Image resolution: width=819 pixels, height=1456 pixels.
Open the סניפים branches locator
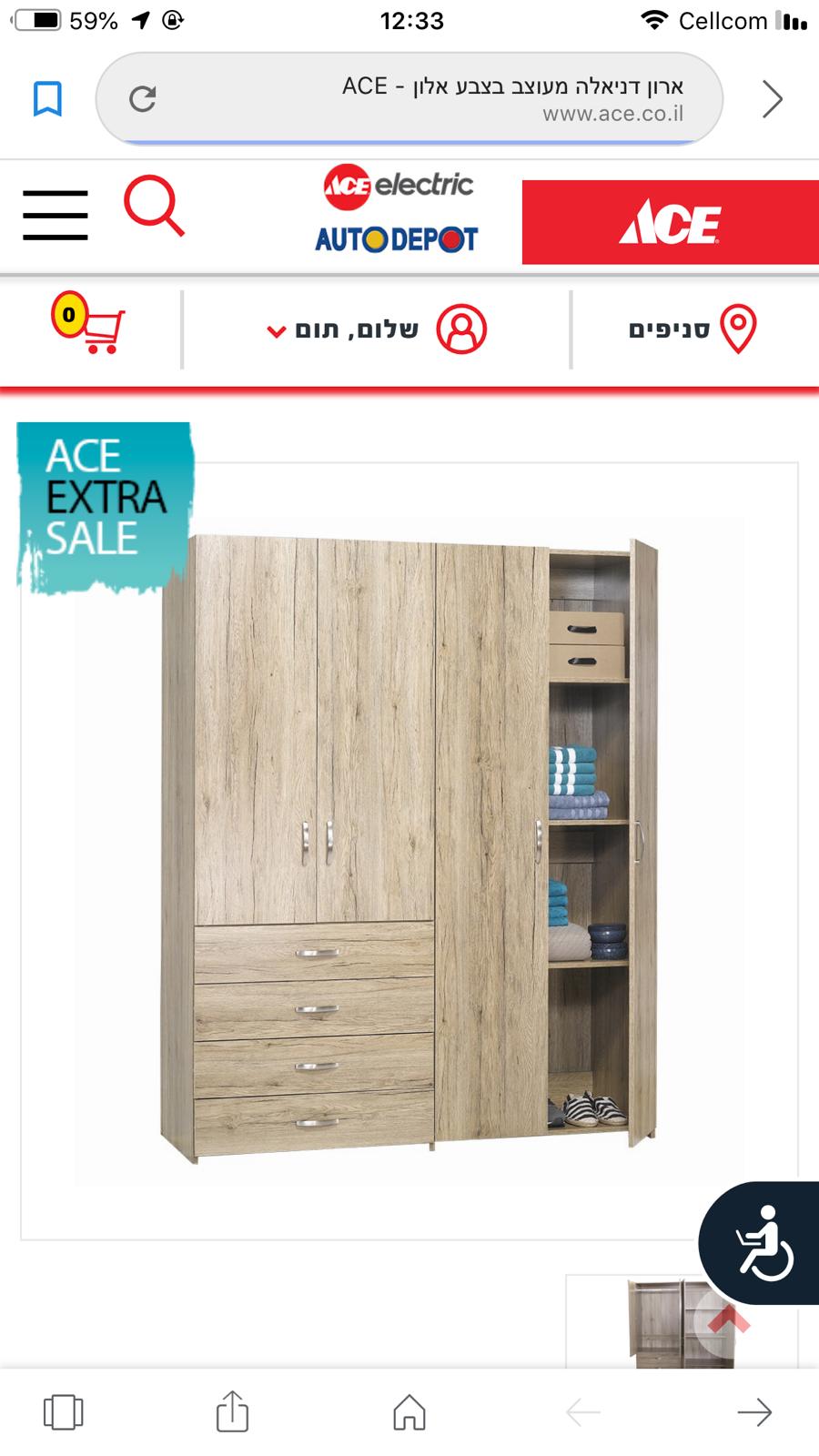click(693, 329)
